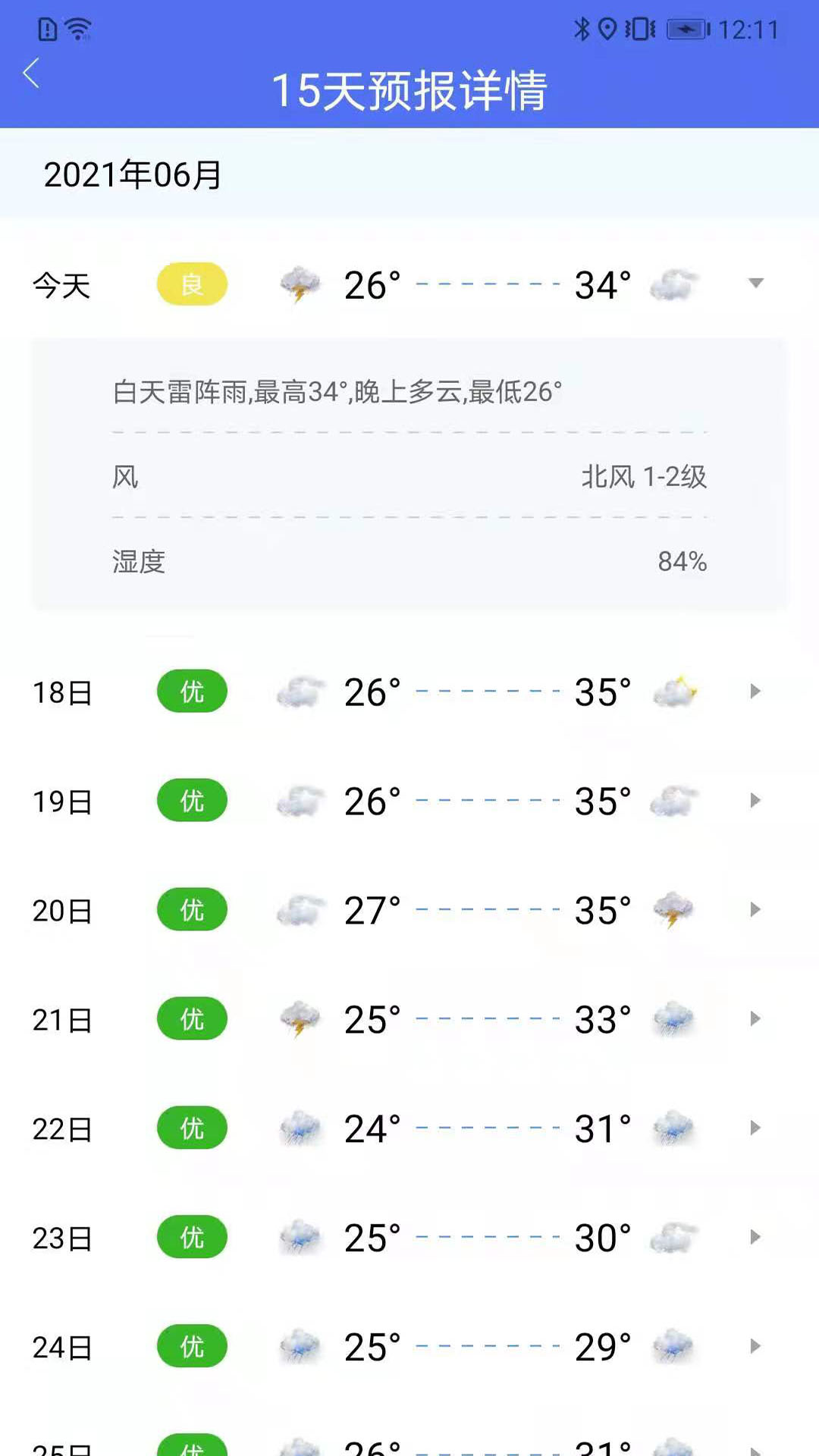This screenshot has height=1456, width=819.
Task: Tap the 北风 1-2级 wind value
Action: [644, 478]
